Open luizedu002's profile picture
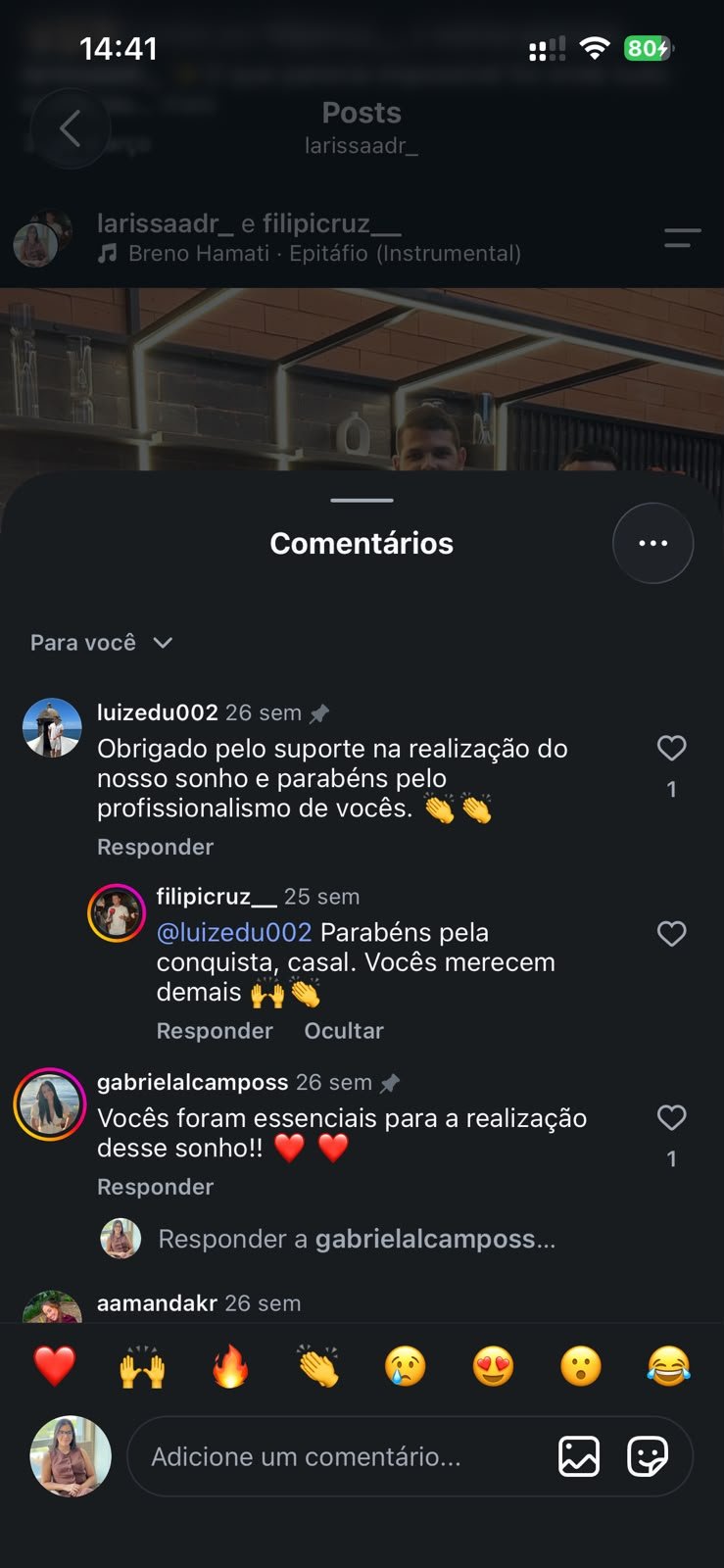The image size is (724, 1568). [x=52, y=728]
